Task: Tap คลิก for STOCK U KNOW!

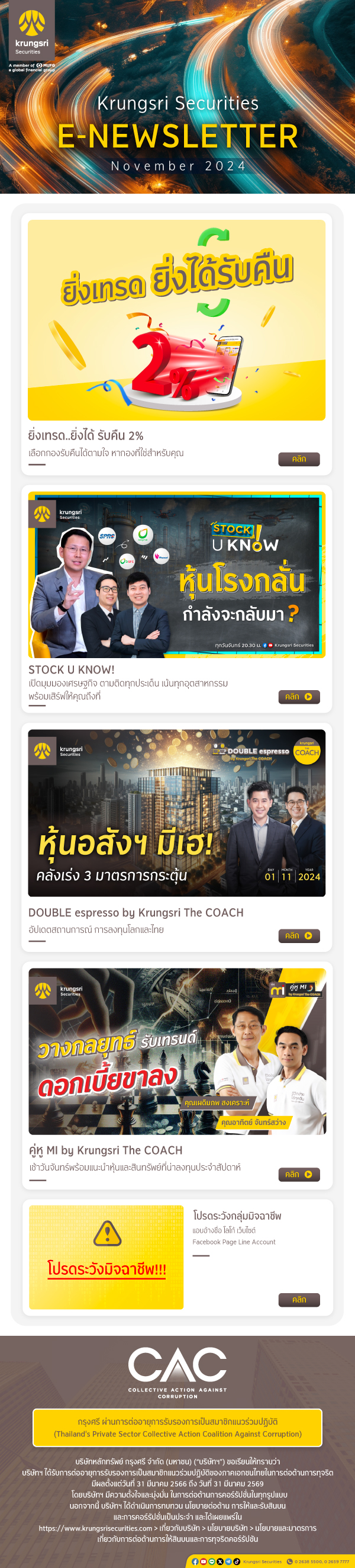Action: click(x=298, y=697)
